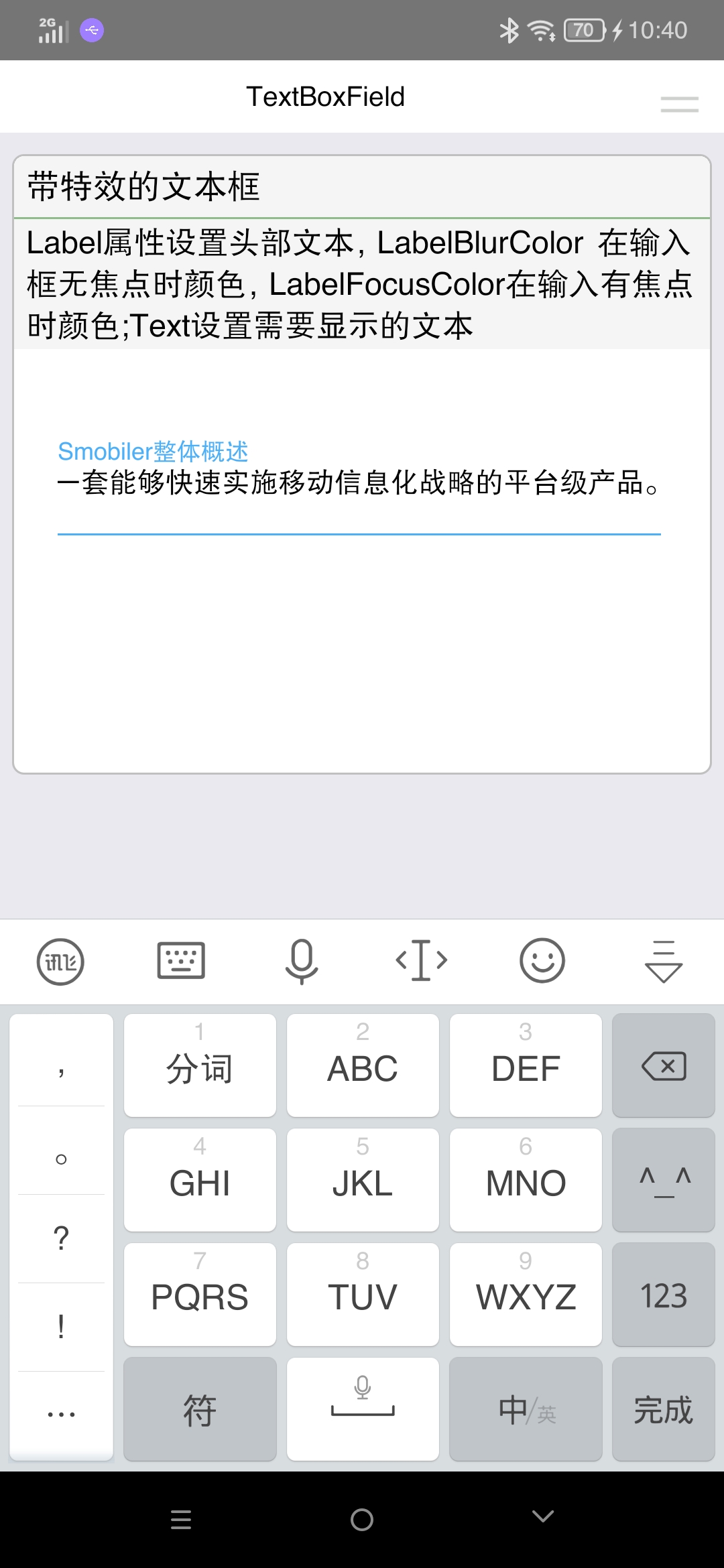This screenshot has height=1568, width=724.
Task: Hide the on-screen keyboard
Action: point(663,961)
